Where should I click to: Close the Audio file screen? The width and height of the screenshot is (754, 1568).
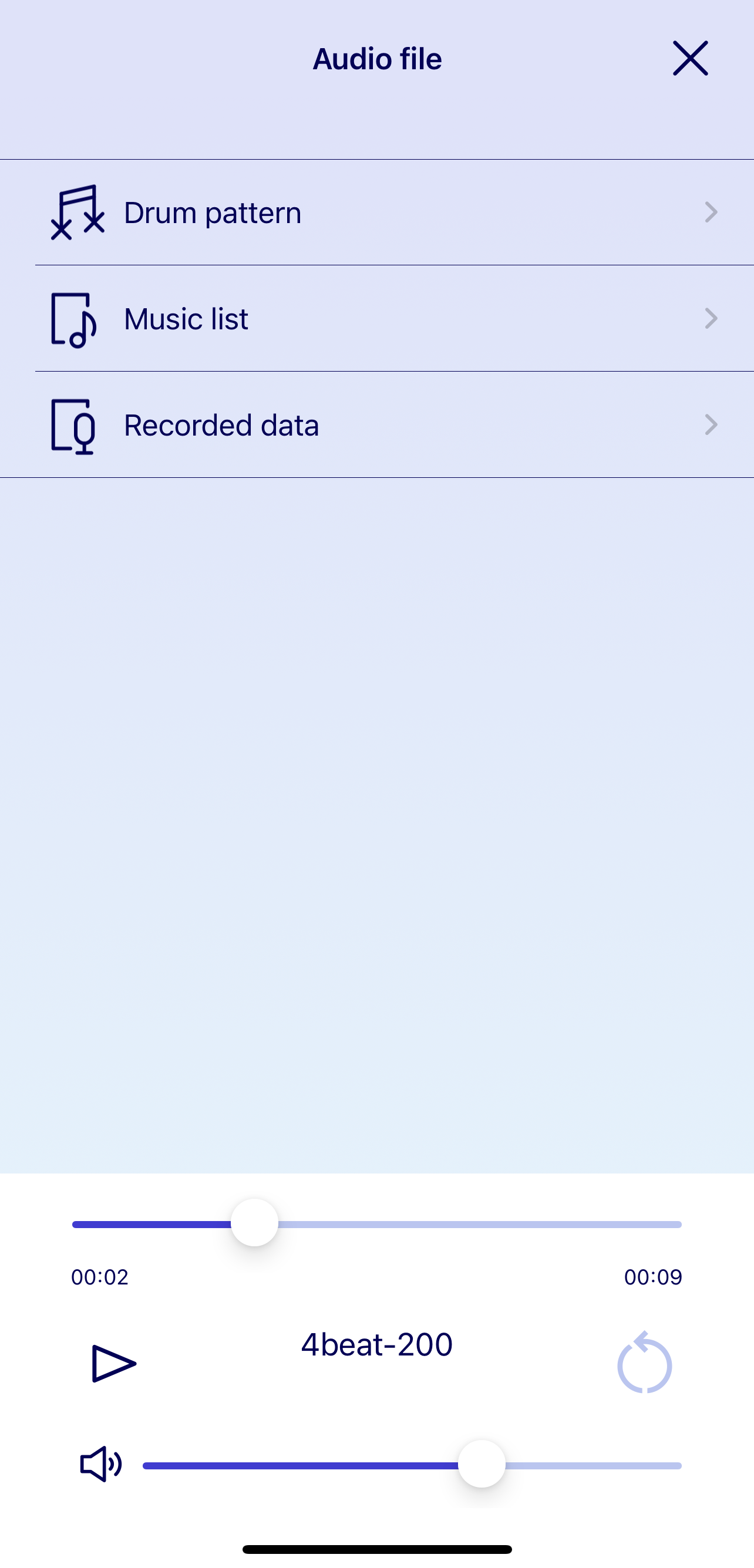click(690, 59)
